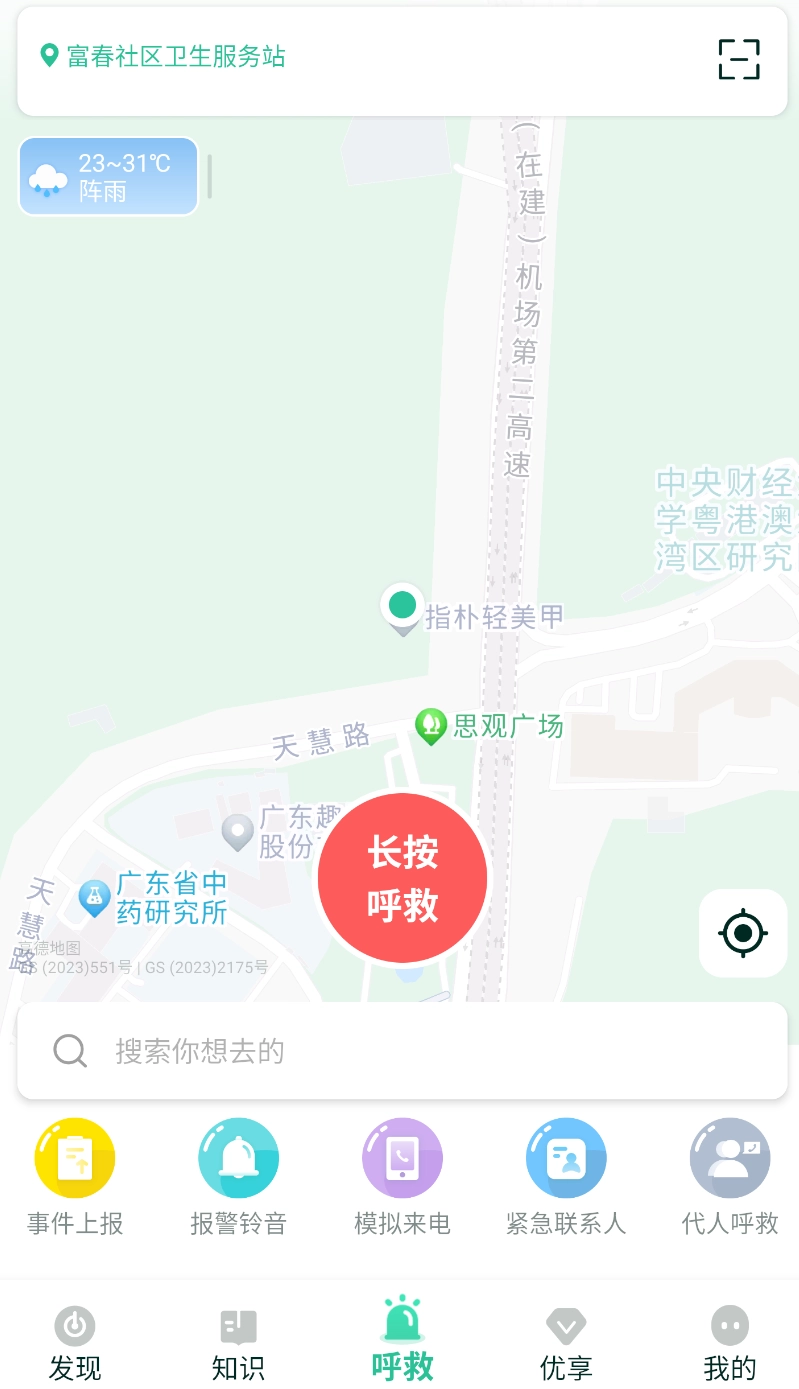Switch to the 优享 tab
This screenshot has width=799, height=1389.
point(566,1342)
